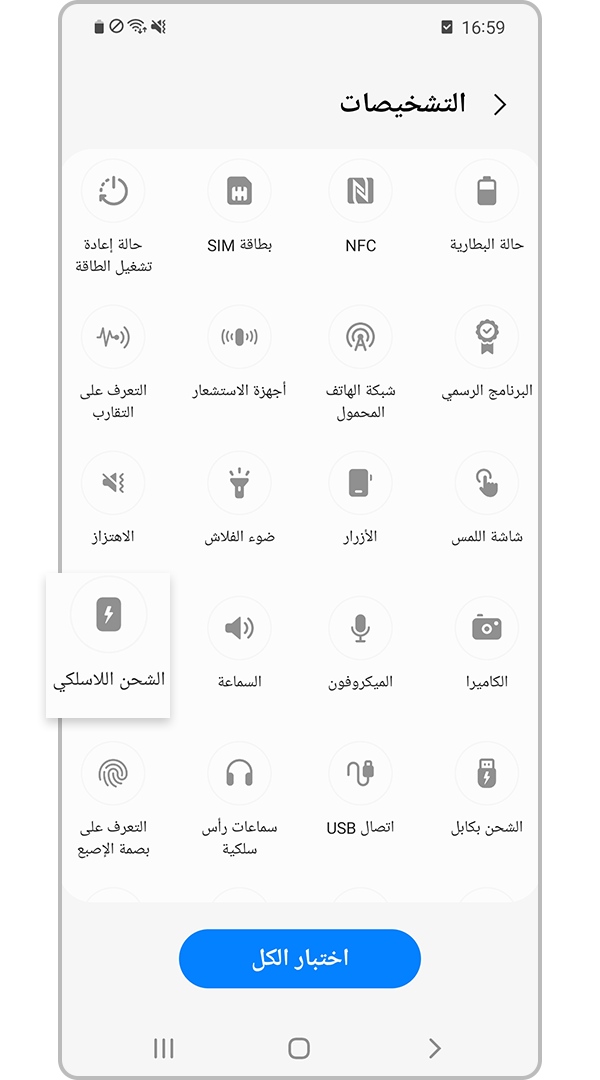Viewport: 600px width, 1080px height.
Task: Open أجهزة الاستشعار sensors test
Action: click(239, 337)
